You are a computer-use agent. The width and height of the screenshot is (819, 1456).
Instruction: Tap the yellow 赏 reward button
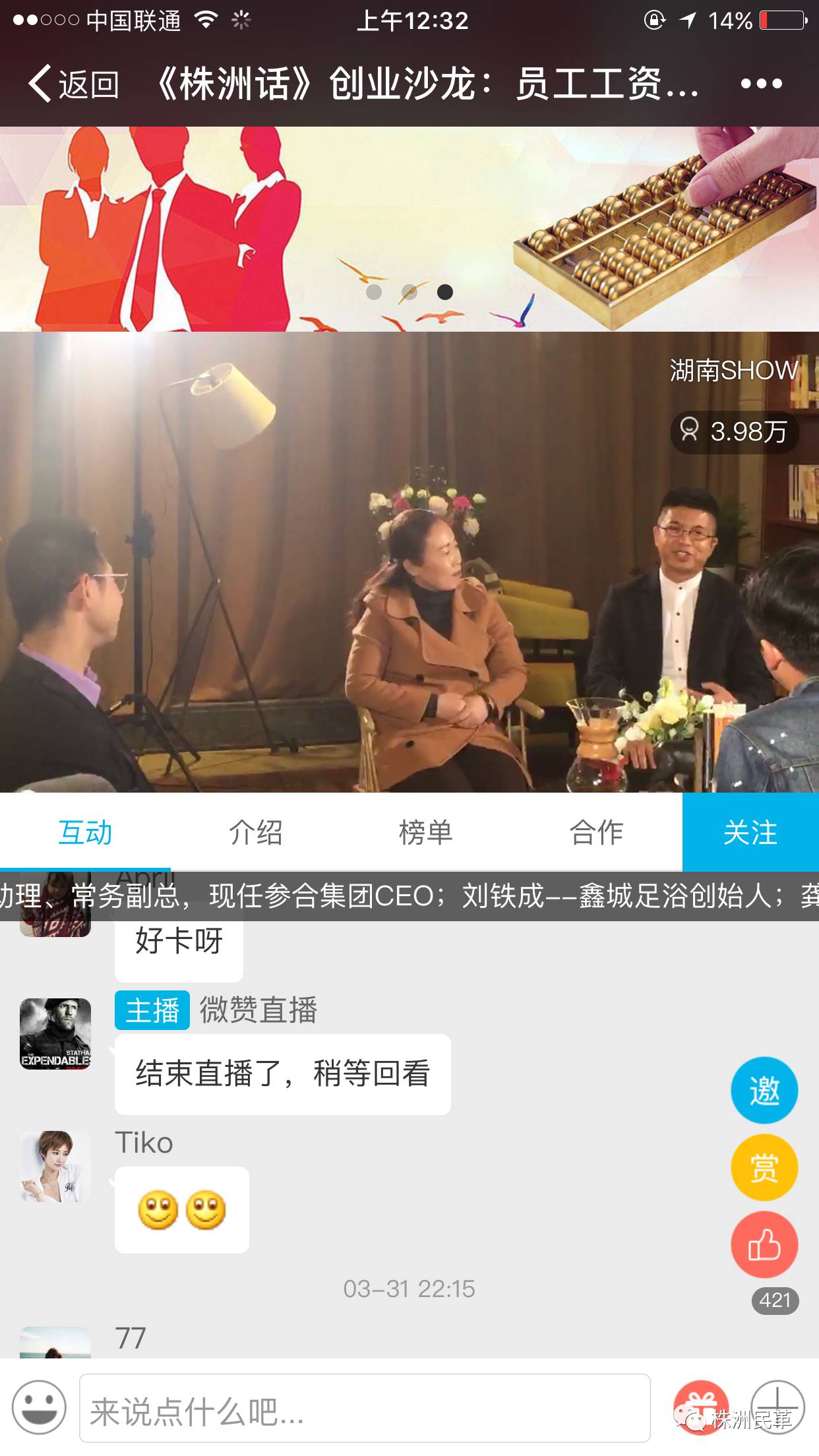click(x=764, y=1167)
